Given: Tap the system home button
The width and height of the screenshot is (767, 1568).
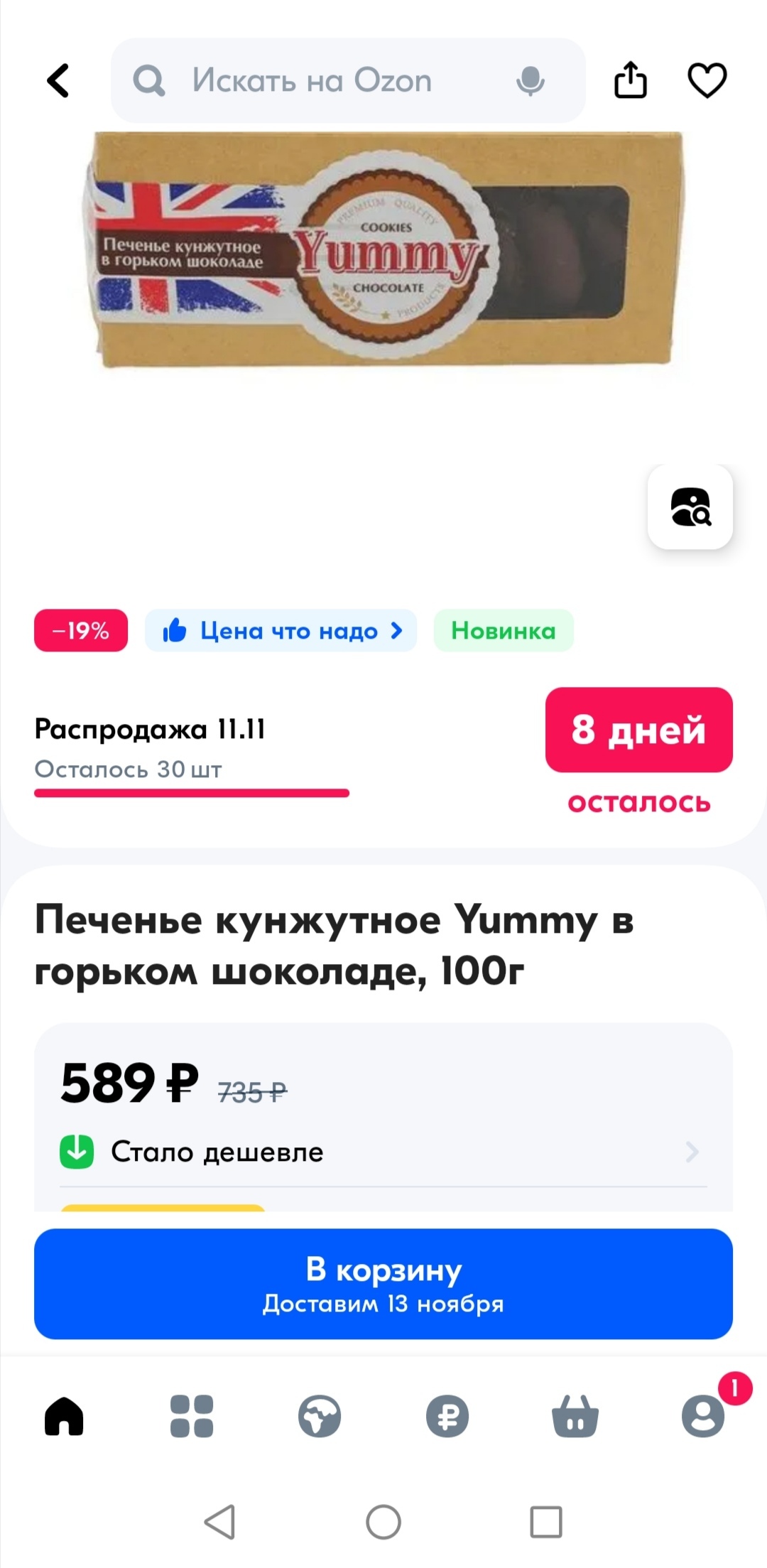Looking at the screenshot, I should [x=383, y=1522].
